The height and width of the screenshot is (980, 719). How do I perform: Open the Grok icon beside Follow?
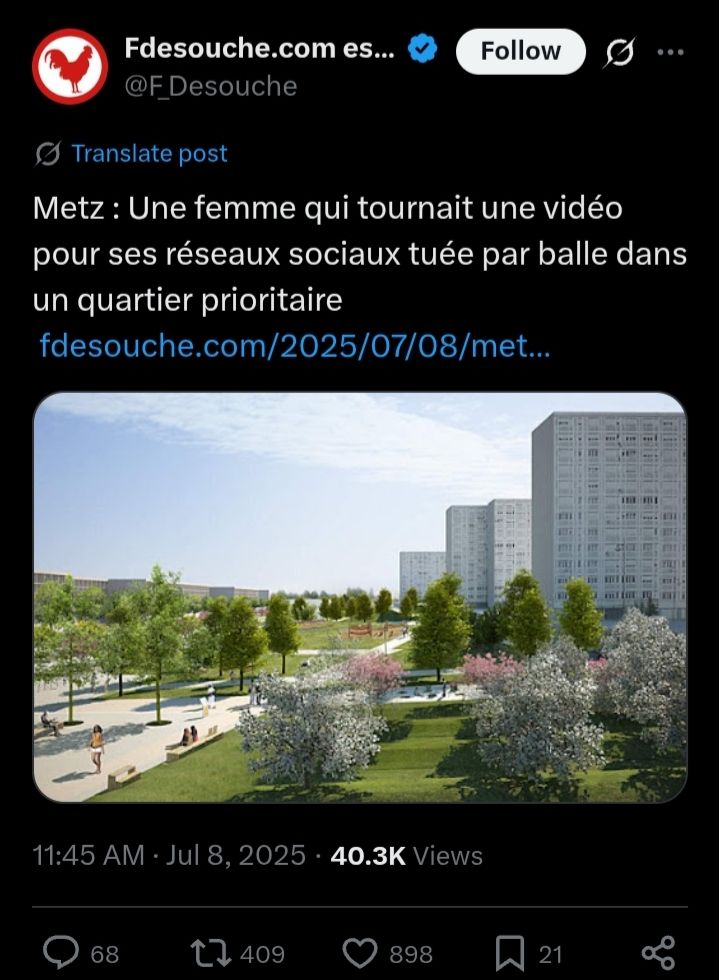(619, 53)
